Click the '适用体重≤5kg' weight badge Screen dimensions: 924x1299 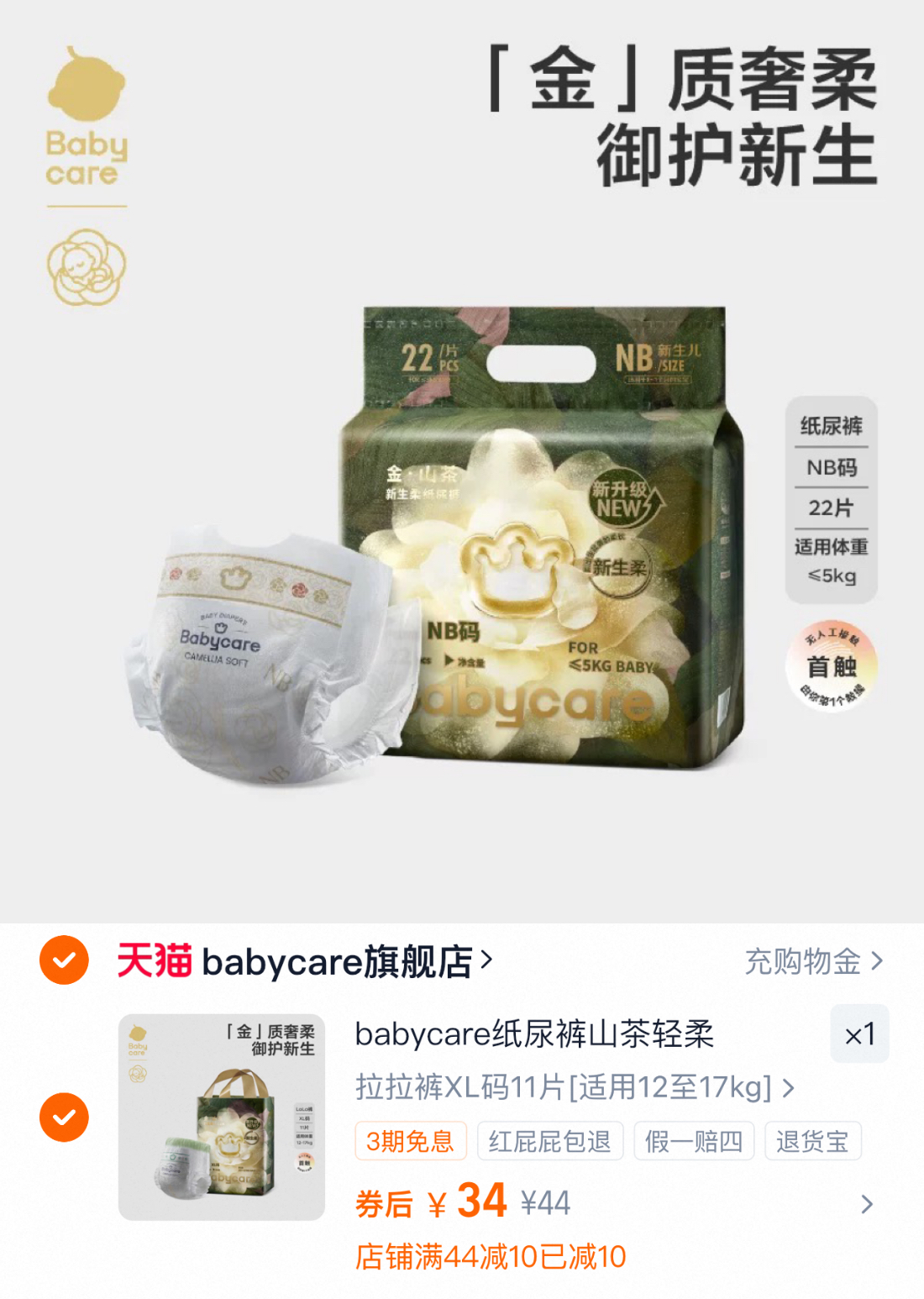tap(830, 559)
